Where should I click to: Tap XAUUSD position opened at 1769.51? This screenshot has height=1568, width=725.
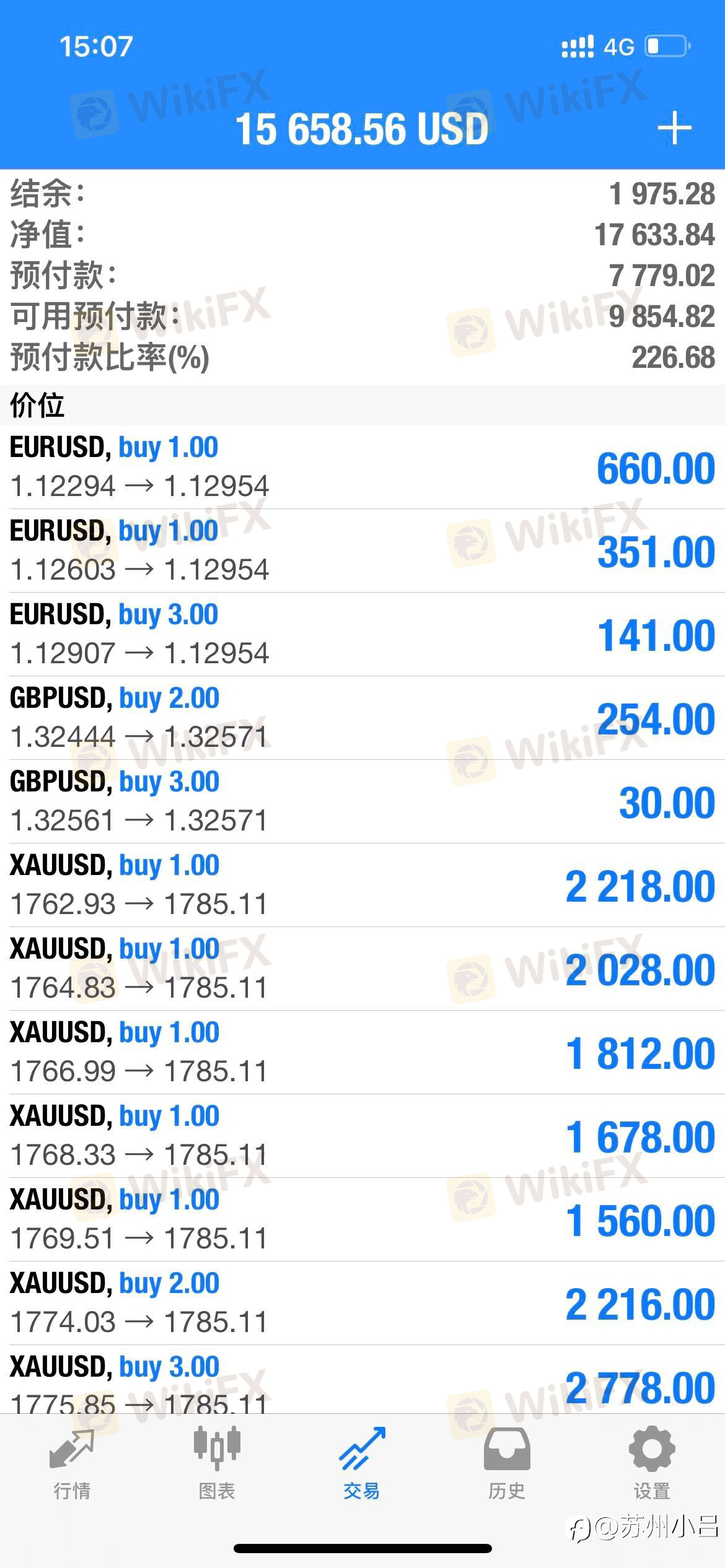[362, 1219]
